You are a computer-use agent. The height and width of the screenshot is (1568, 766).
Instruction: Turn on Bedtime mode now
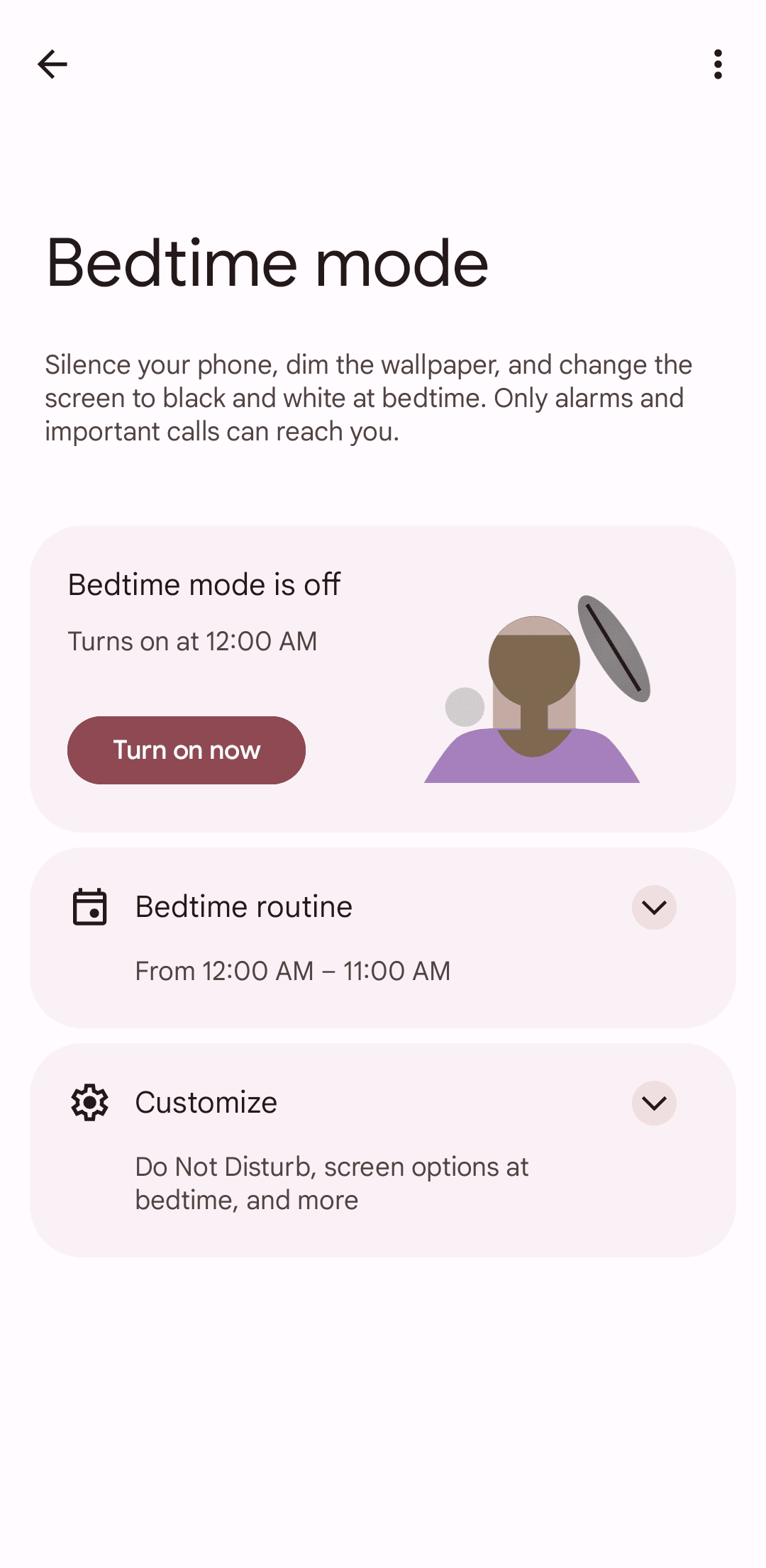click(x=187, y=750)
